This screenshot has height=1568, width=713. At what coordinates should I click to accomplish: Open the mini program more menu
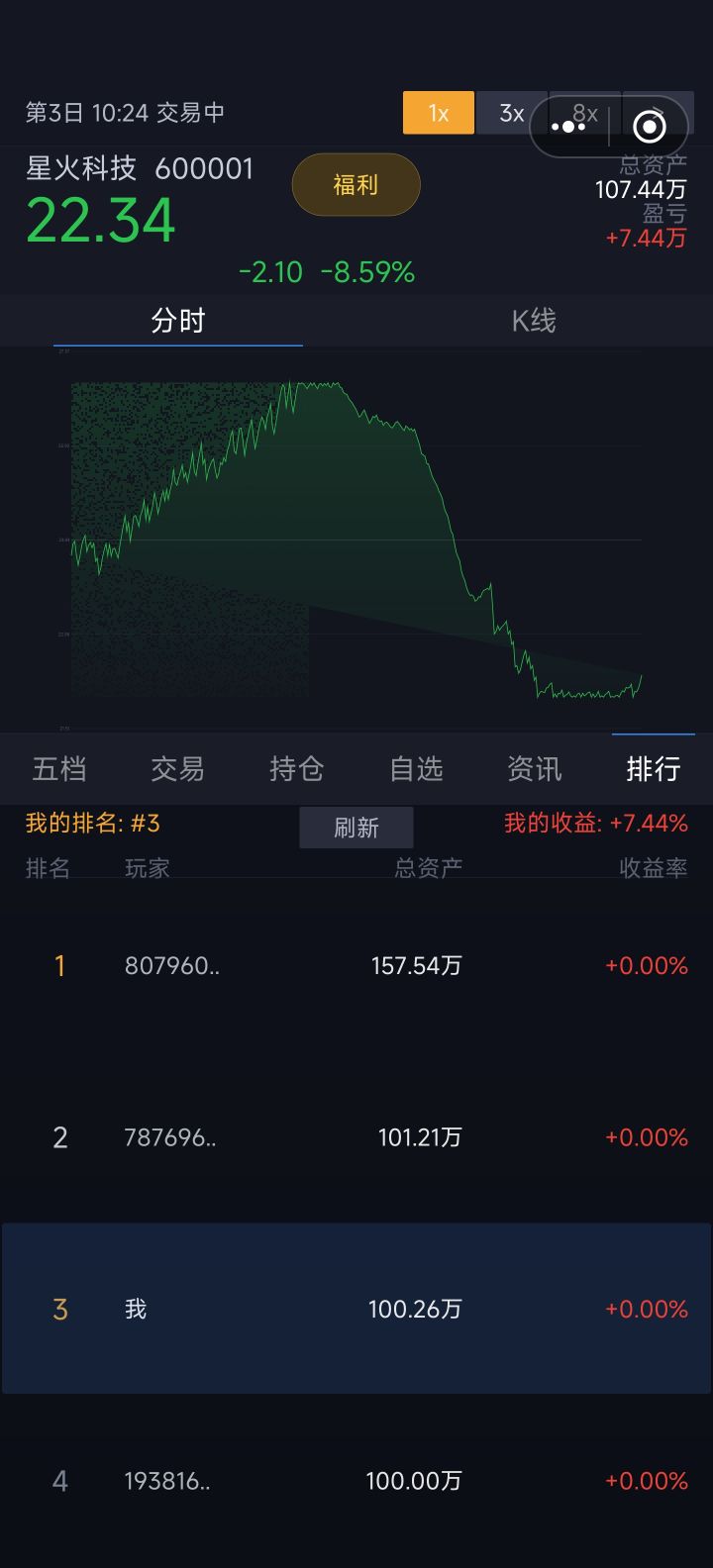(568, 127)
